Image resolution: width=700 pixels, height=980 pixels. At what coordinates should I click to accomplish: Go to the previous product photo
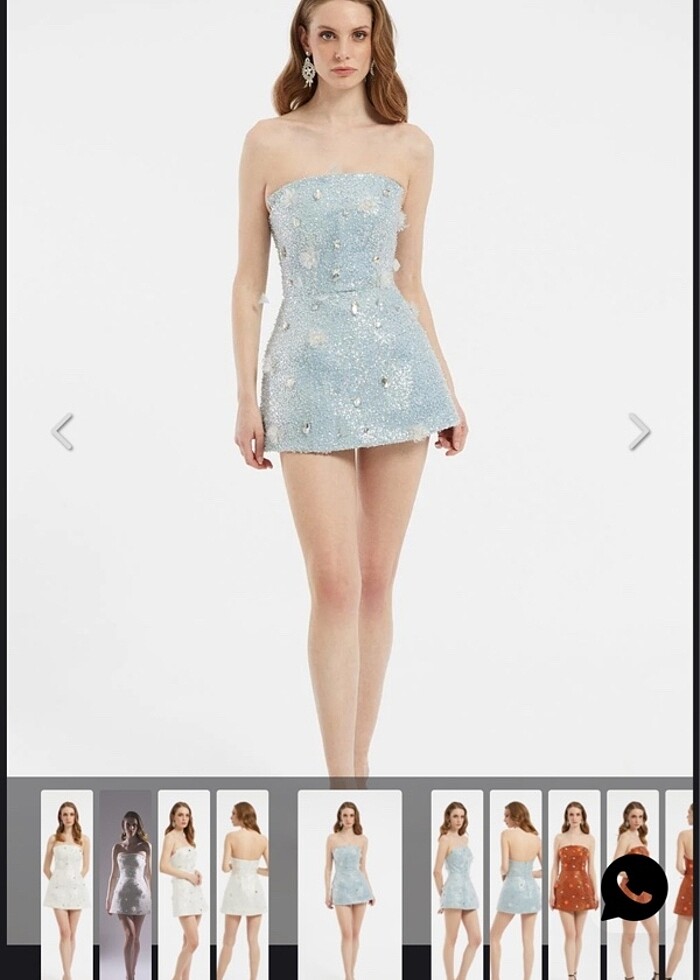63,432
